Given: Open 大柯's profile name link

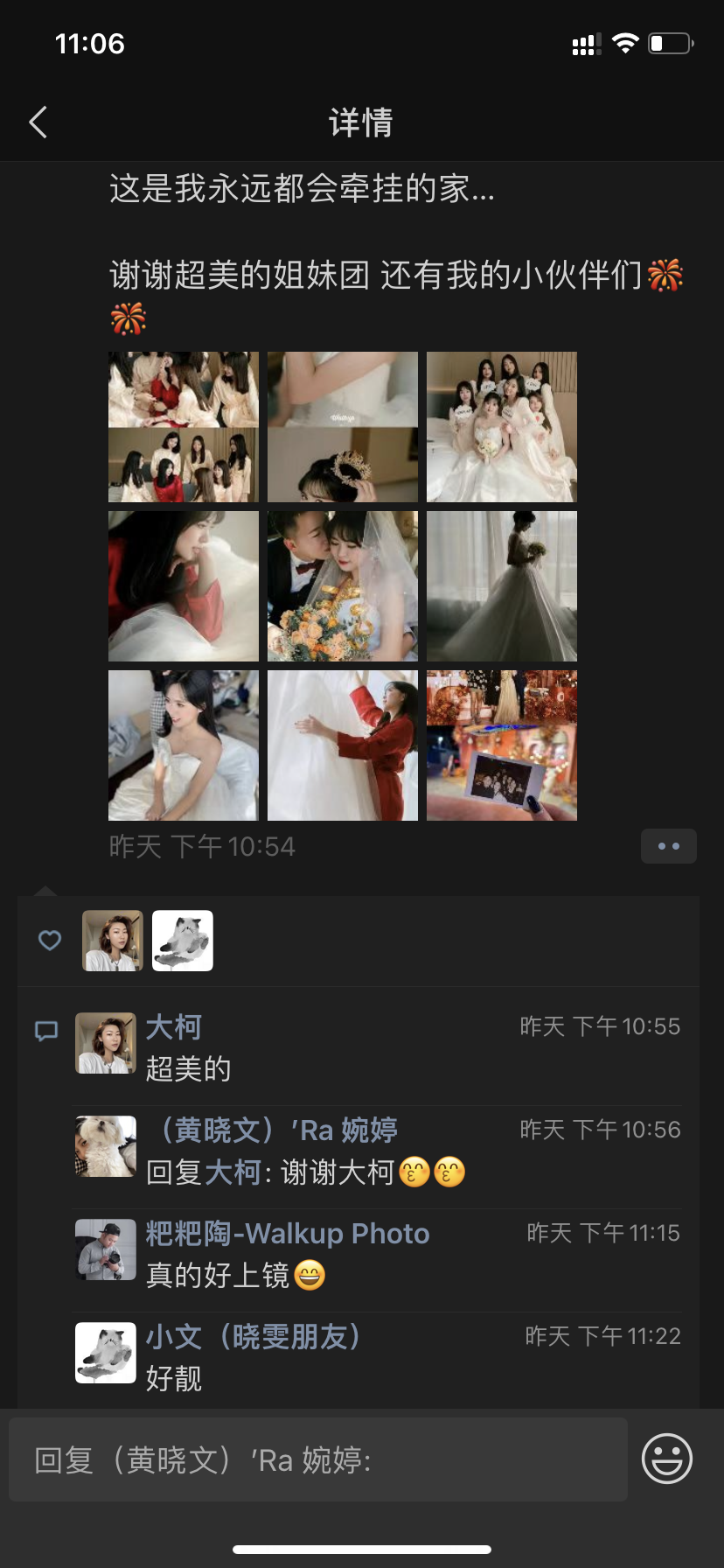Looking at the screenshot, I should tap(173, 1026).
